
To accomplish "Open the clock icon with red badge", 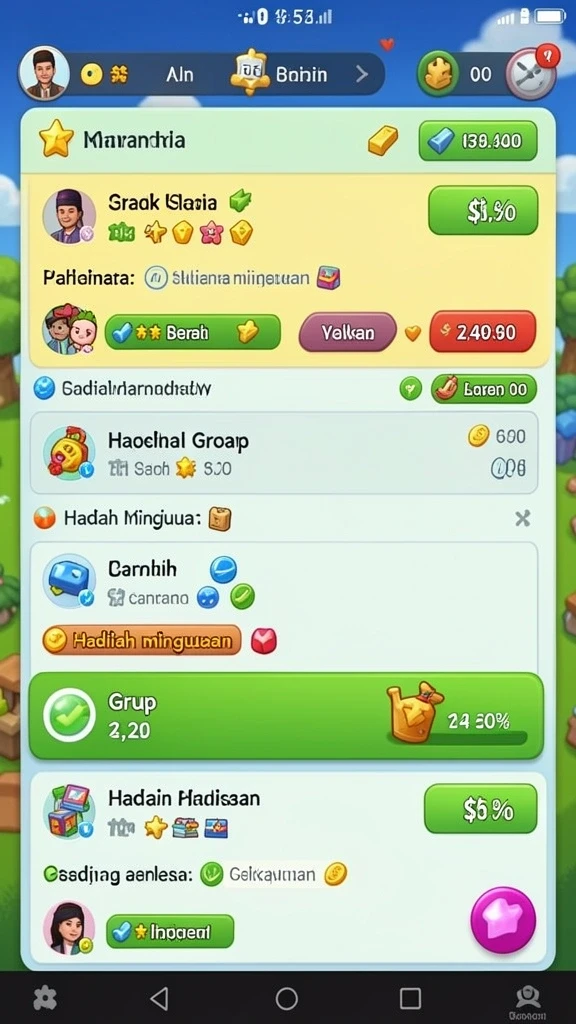I will 532,73.
